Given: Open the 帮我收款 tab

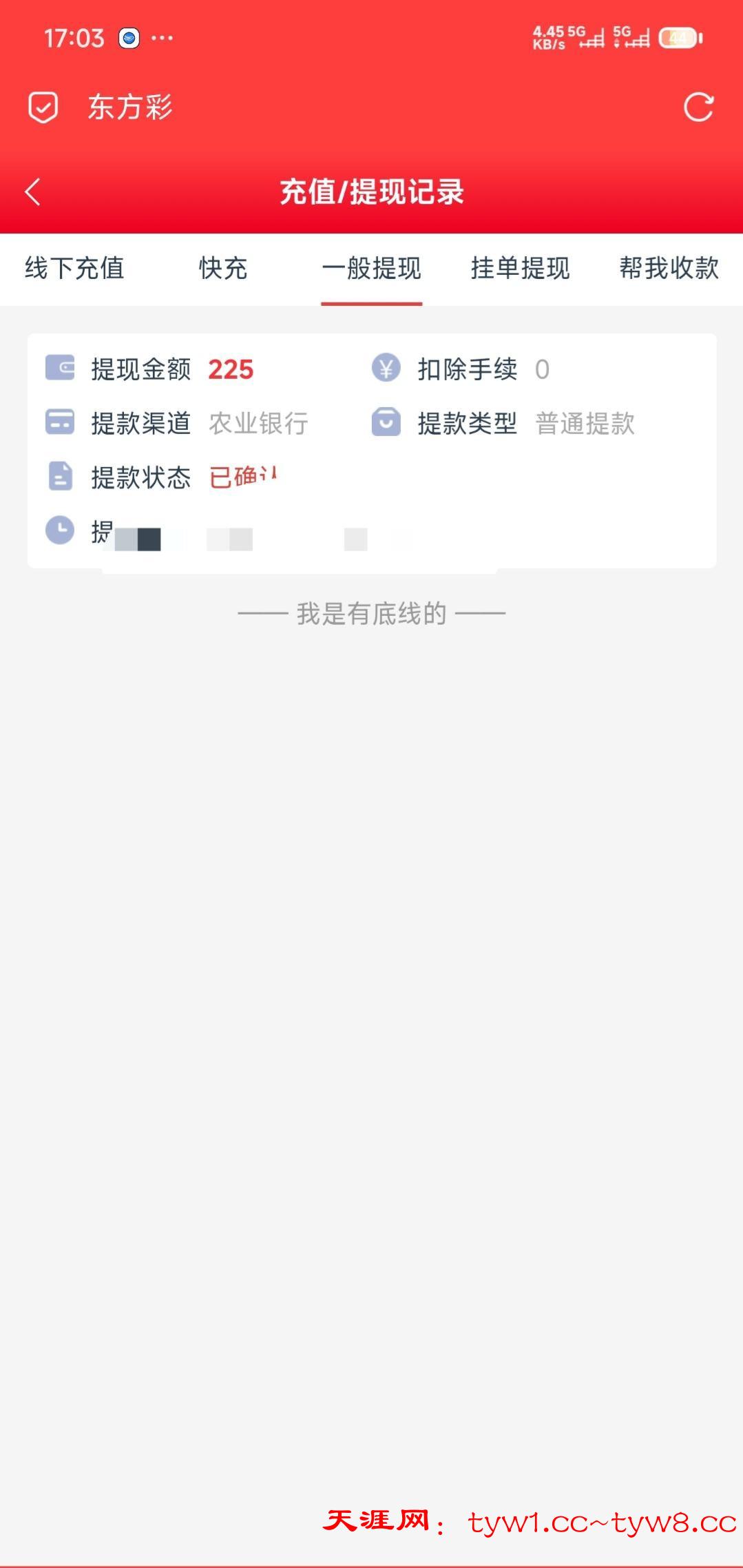Looking at the screenshot, I should [669, 268].
